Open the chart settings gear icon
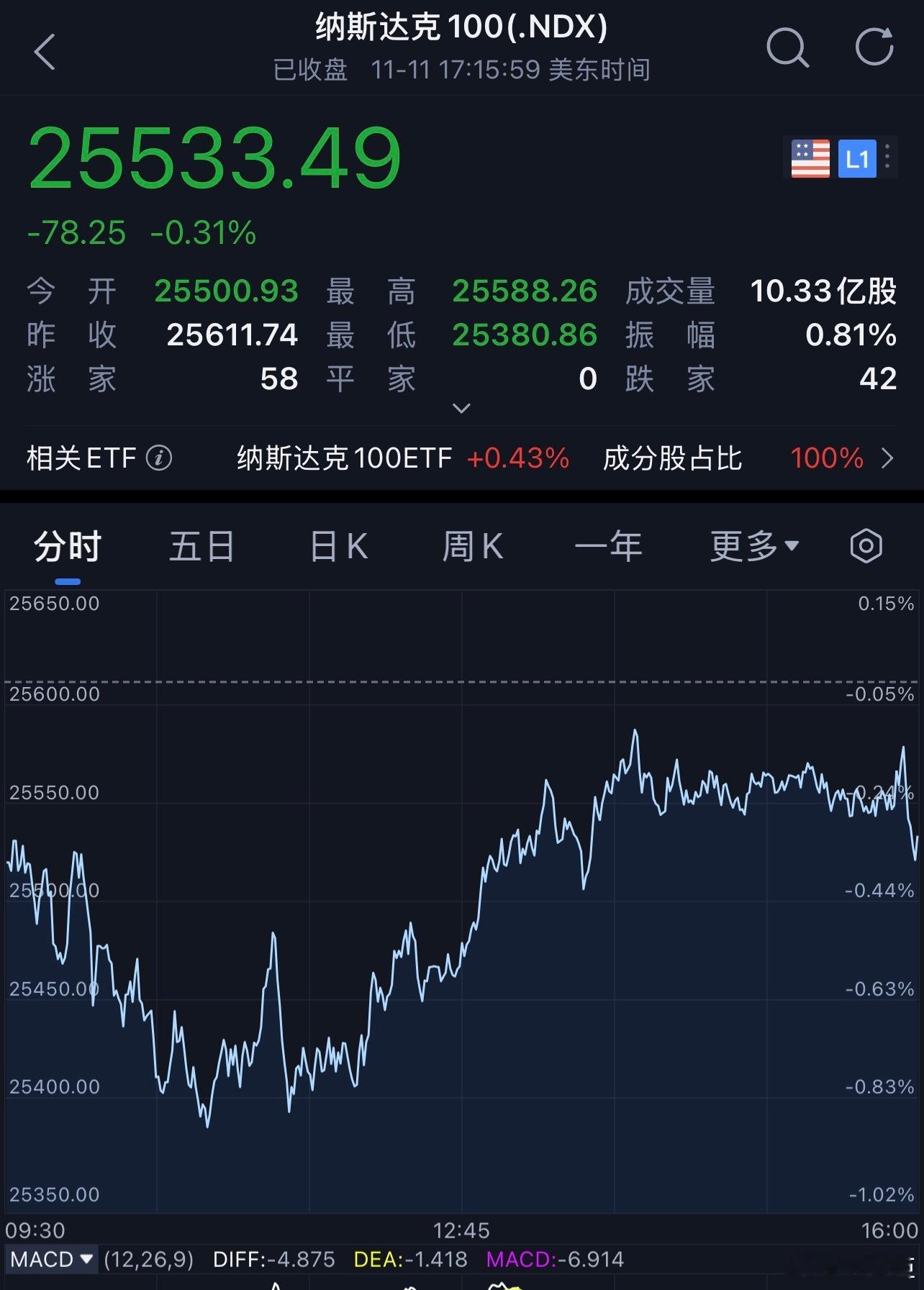The height and width of the screenshot is (1290, 924). coord(865,546)
